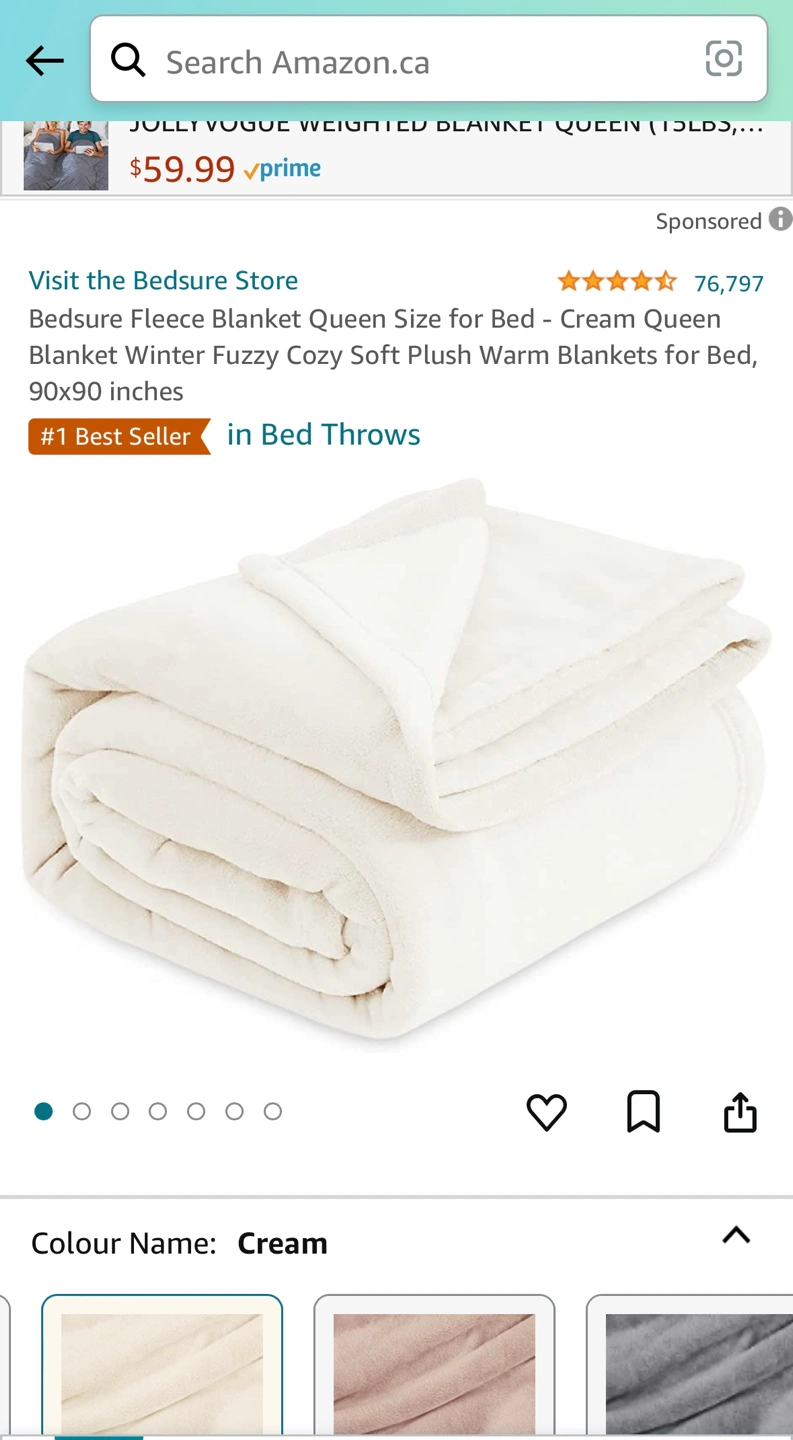Open camera lens search
The height and width of the screenshot is (1440, 793).
723,59
